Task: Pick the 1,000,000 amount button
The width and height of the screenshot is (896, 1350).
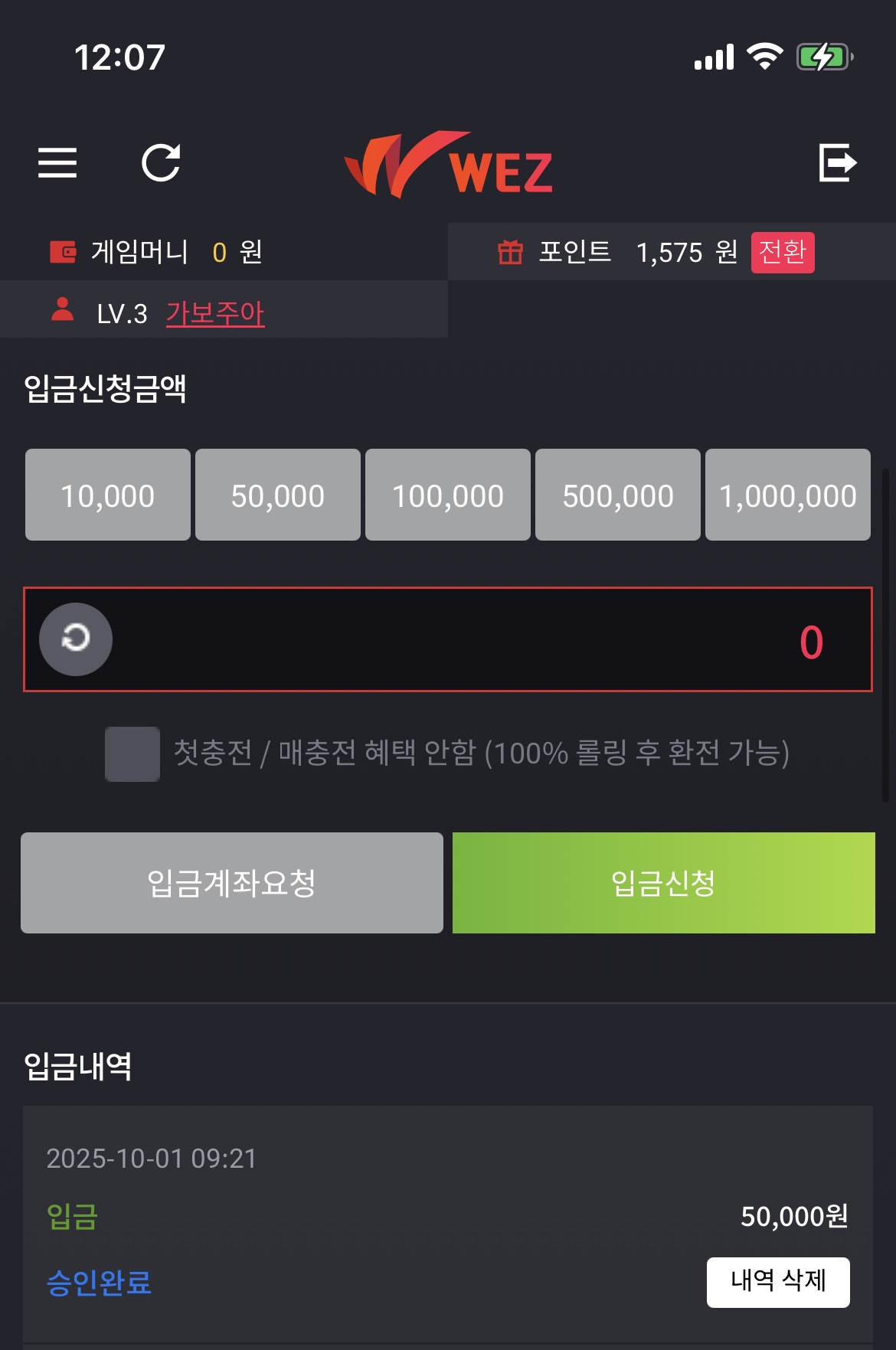Action: 788,495
